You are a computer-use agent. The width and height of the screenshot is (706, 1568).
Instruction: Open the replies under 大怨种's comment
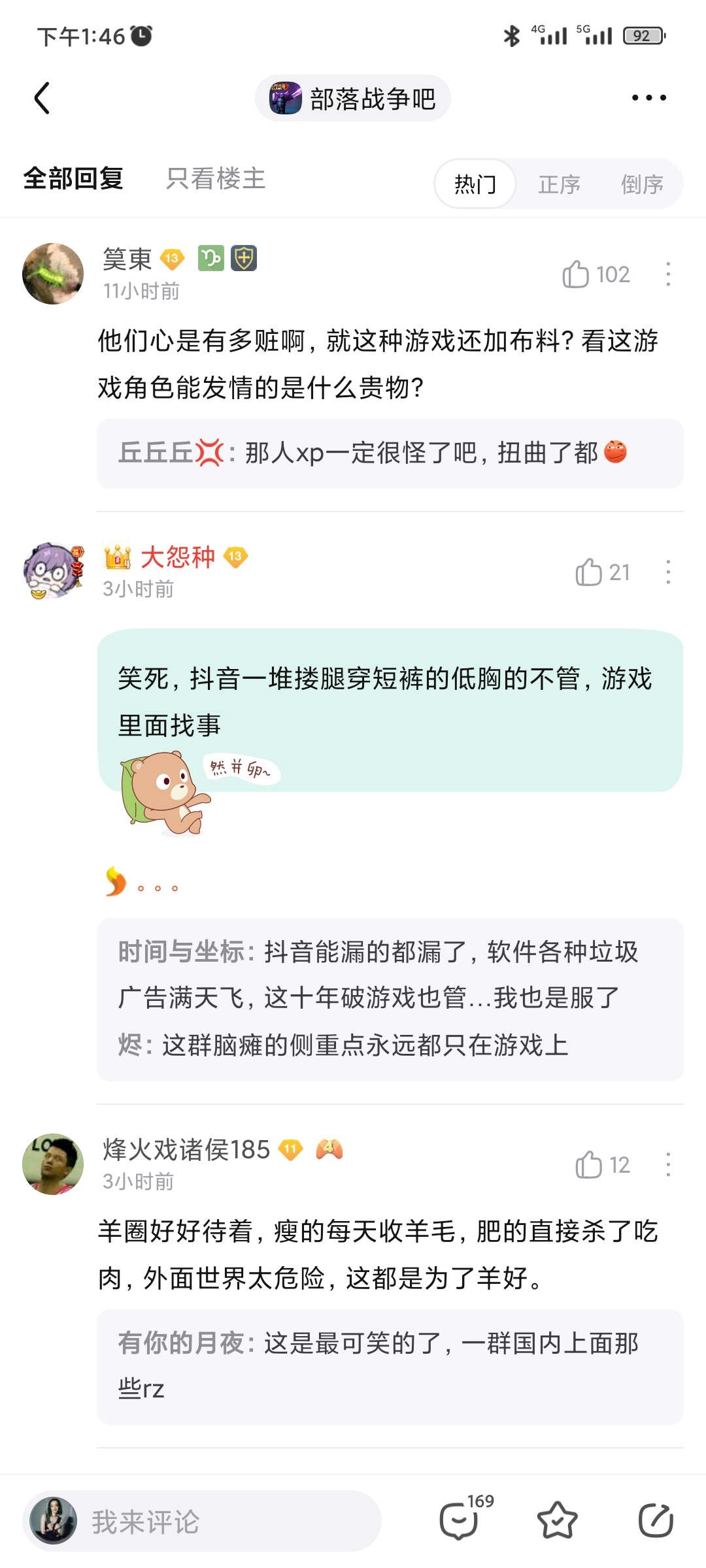click(390, 1000)
